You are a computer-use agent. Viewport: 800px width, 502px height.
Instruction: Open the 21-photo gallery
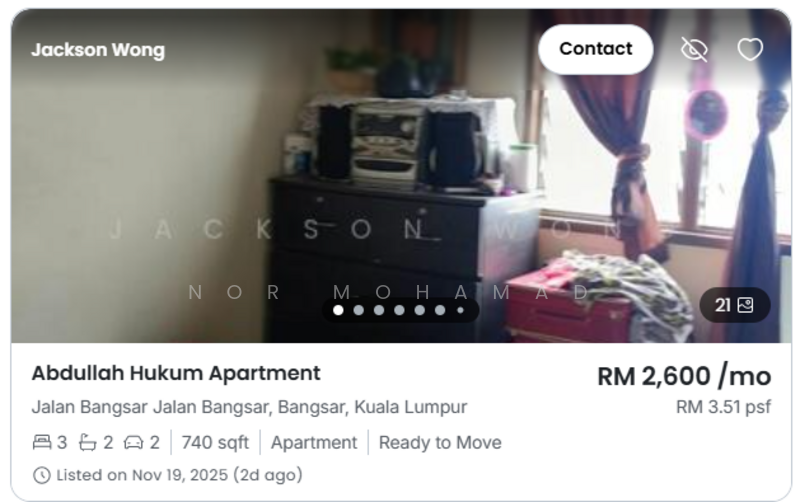(734, 305)
